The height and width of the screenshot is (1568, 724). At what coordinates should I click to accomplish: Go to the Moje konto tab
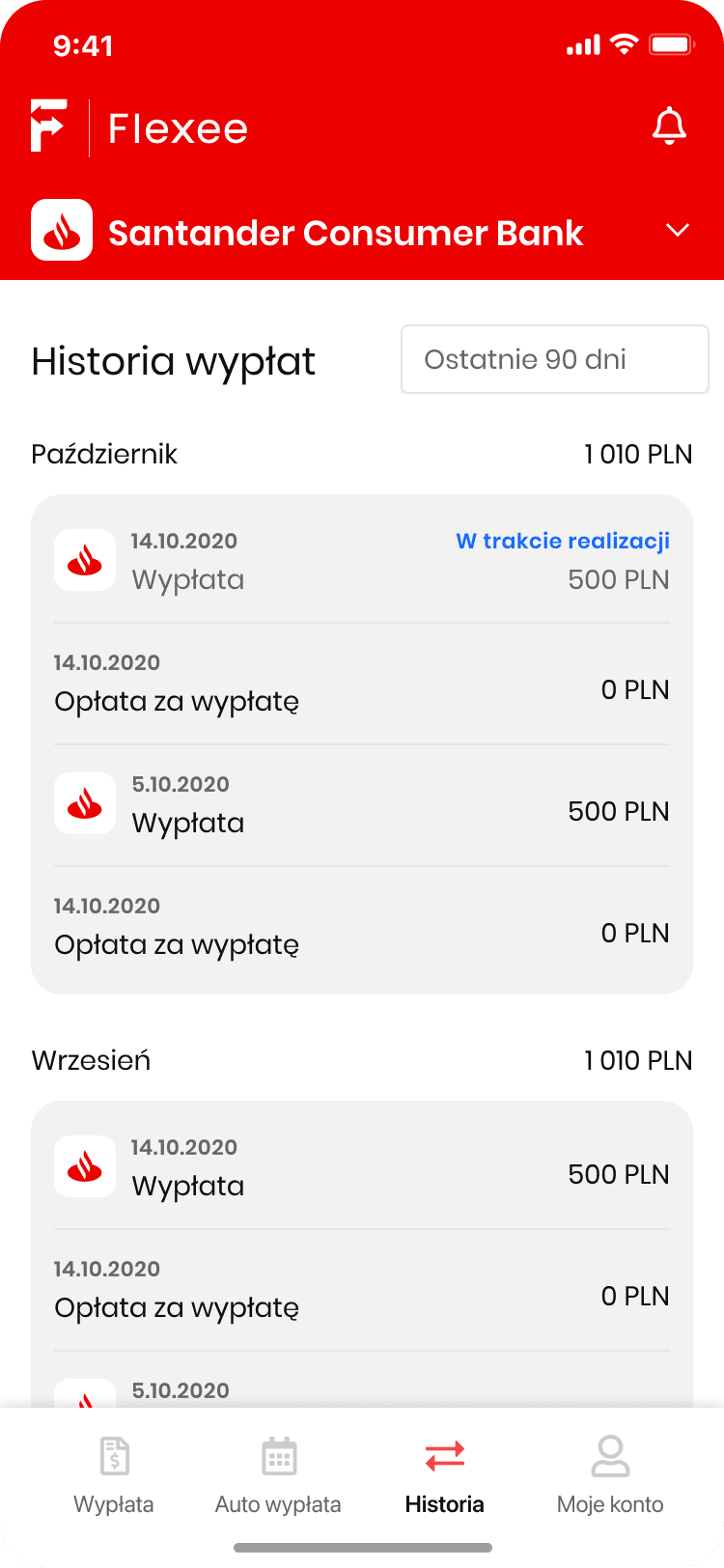pyautogui.click(x=610, y=1474)
